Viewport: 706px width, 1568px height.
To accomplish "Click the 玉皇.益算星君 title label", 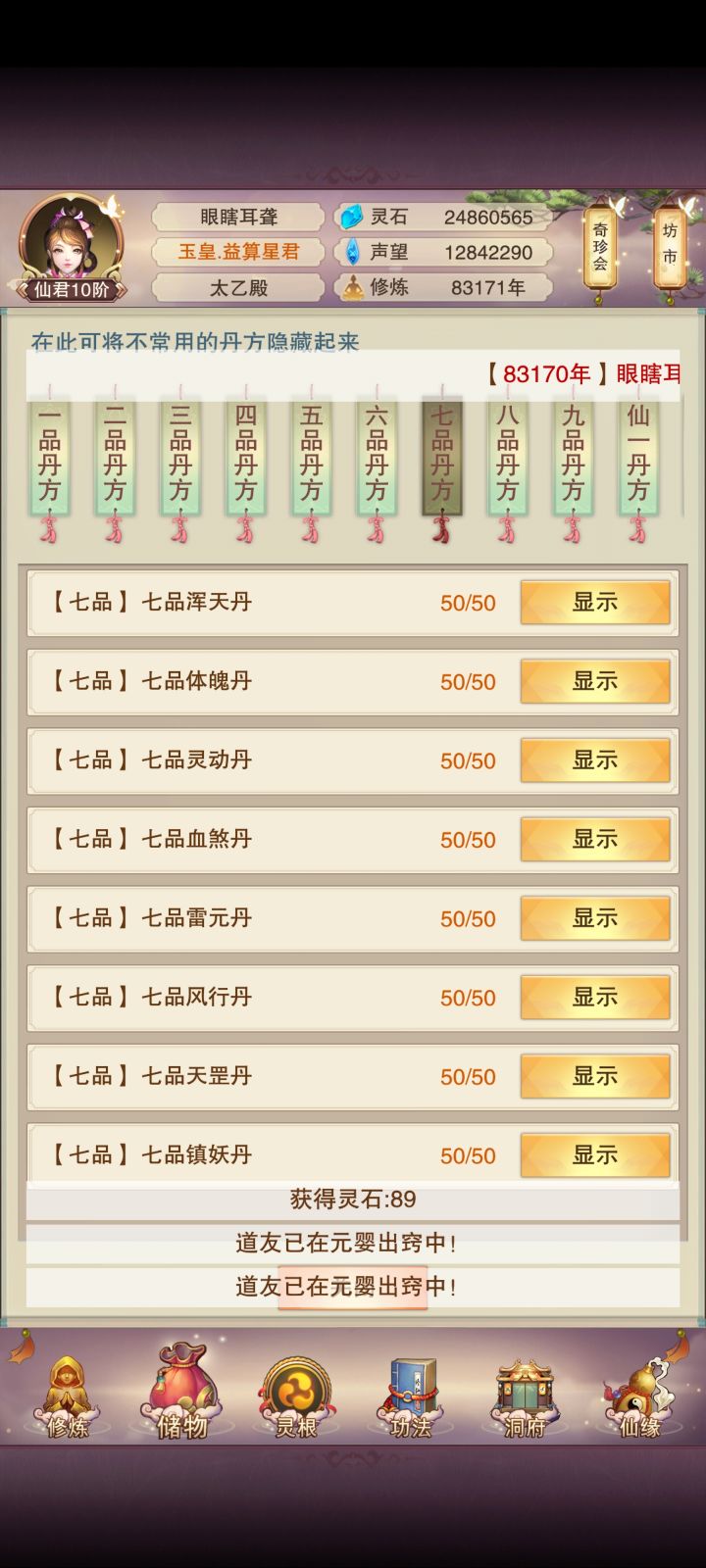I will pyautogui.click(x=238, y=252).
